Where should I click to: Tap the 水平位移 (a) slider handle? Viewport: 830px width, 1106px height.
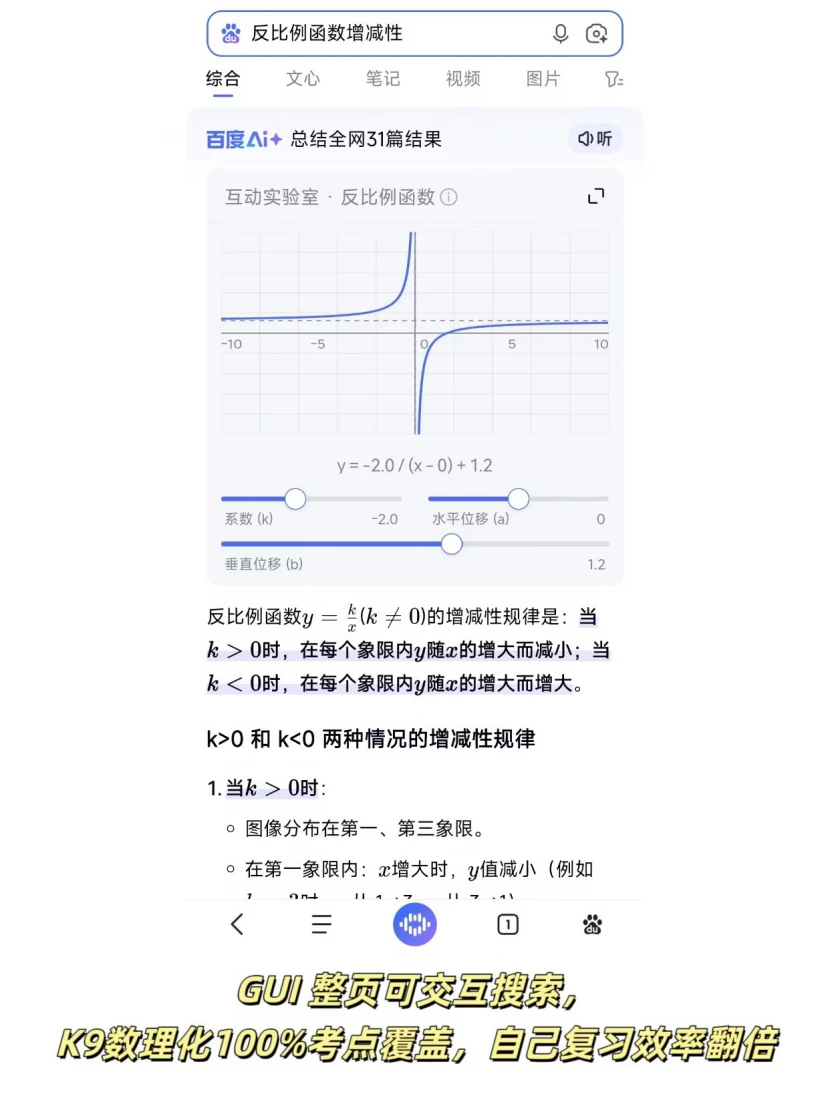coord(518,499)
